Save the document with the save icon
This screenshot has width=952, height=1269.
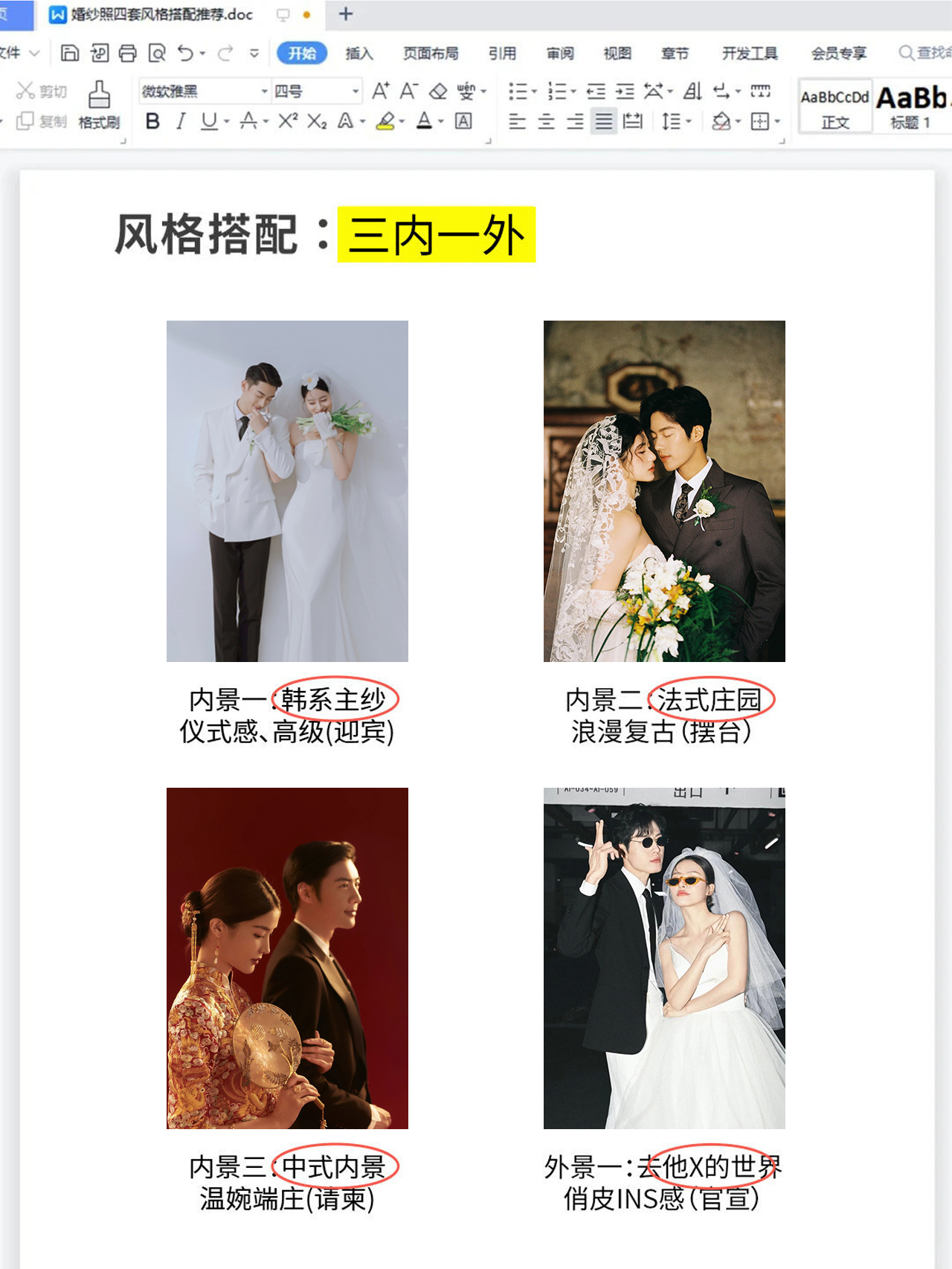[x=70, y=53]
